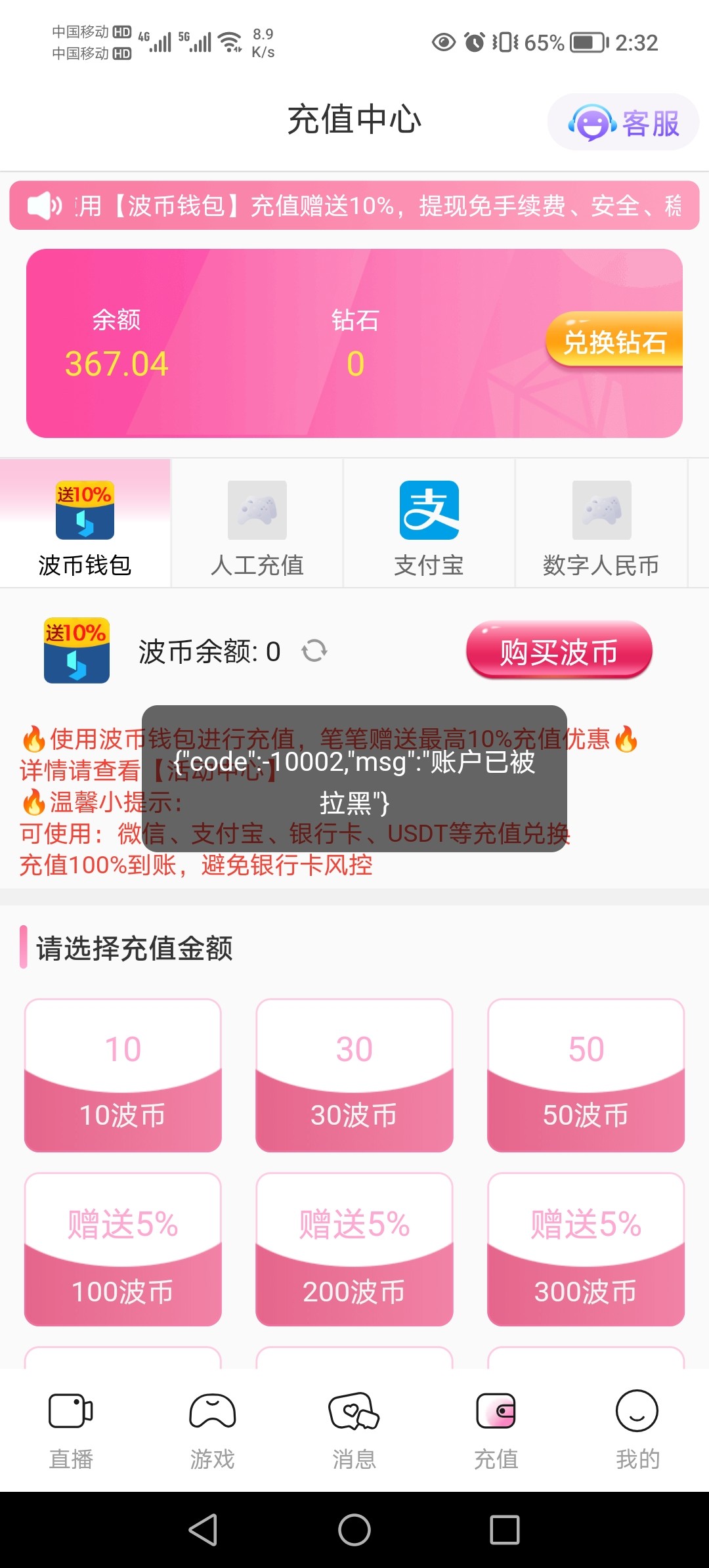Refresh the 波币余额 balance
The height and width of the screenshot is (1568, 709).
click(314, 651)
